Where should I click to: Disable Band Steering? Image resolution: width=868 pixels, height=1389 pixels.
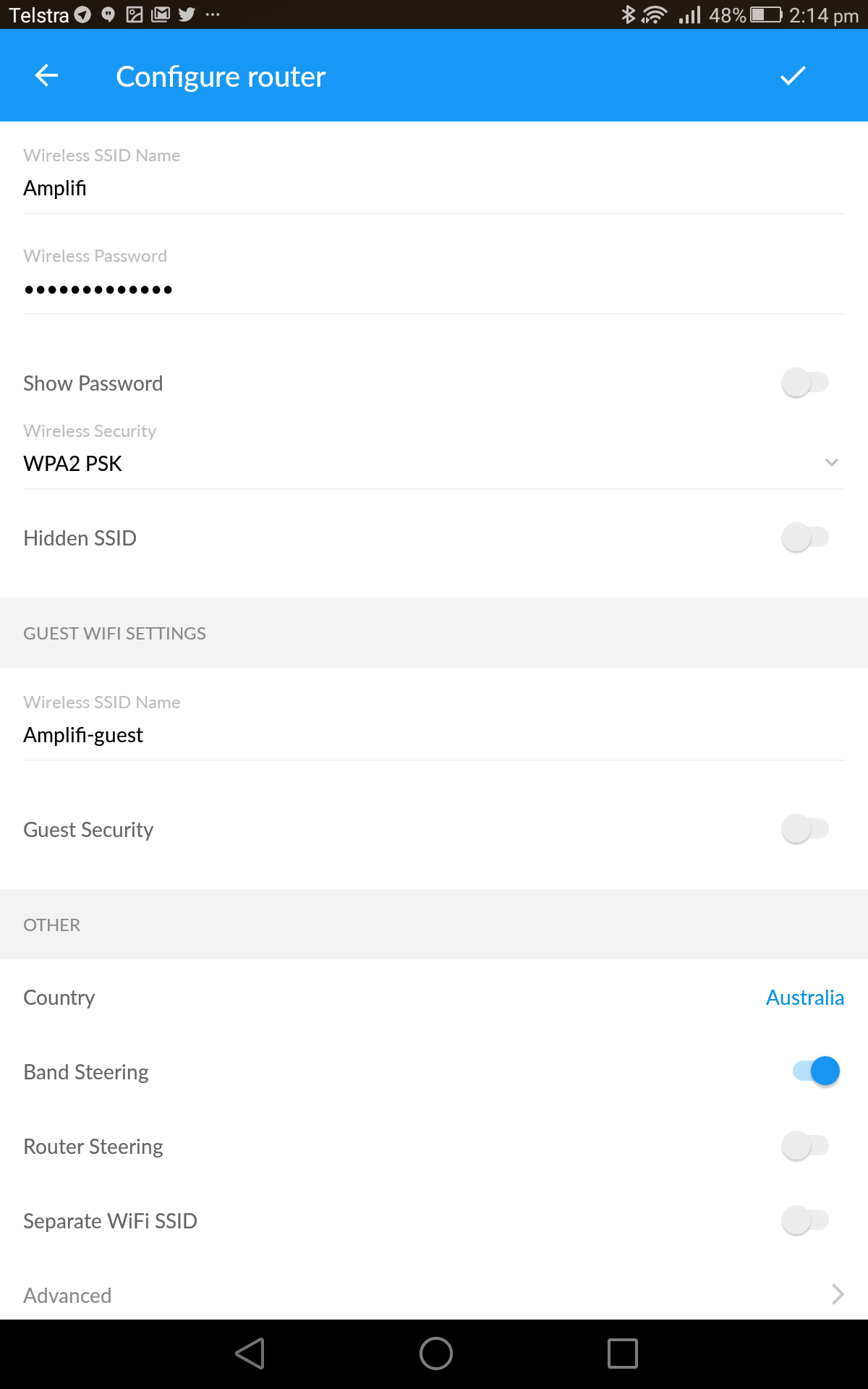coord(816,1071)
